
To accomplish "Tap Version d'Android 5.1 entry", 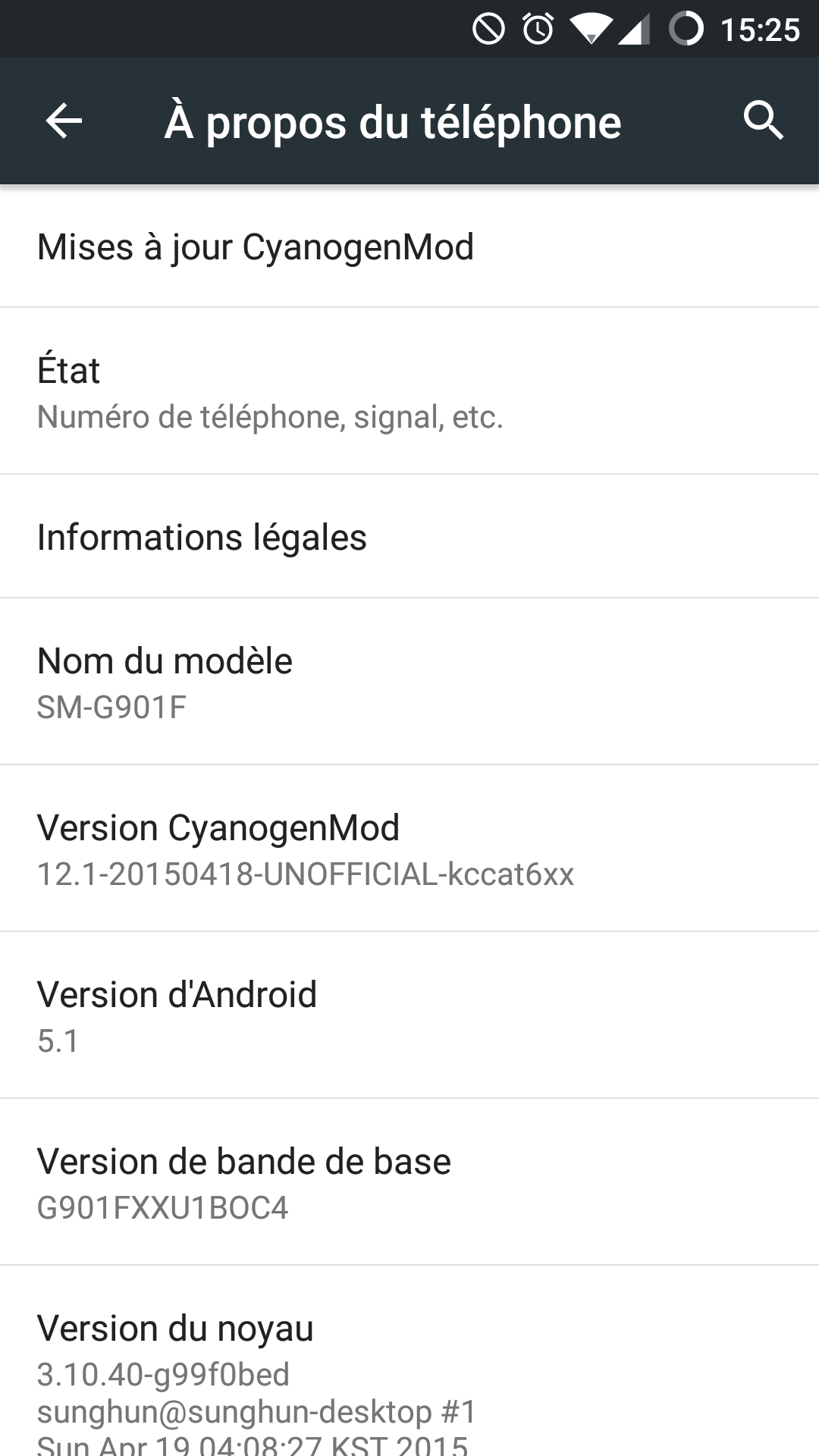I will 409,1015.
